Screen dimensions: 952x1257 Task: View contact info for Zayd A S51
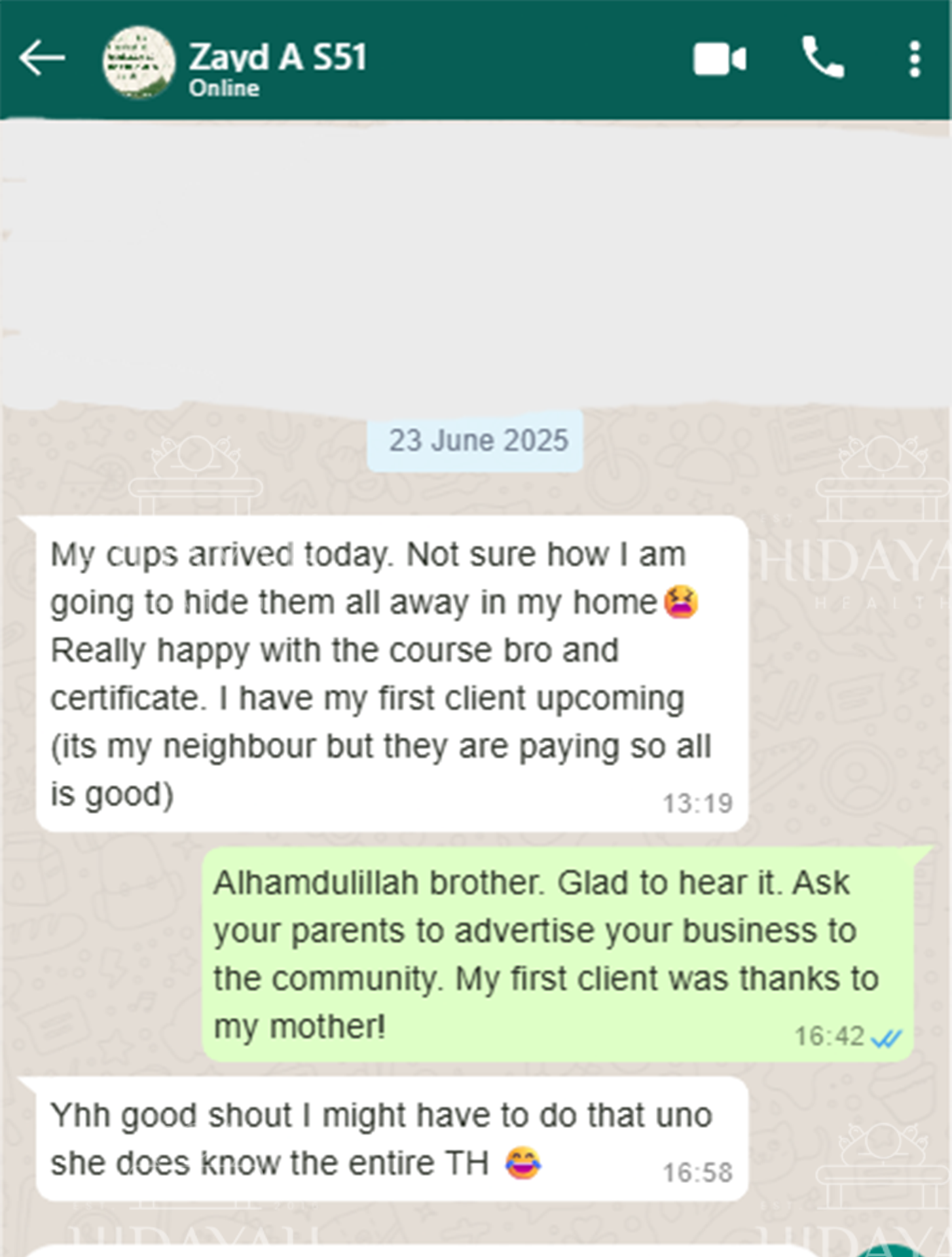[x=278, y=58]
